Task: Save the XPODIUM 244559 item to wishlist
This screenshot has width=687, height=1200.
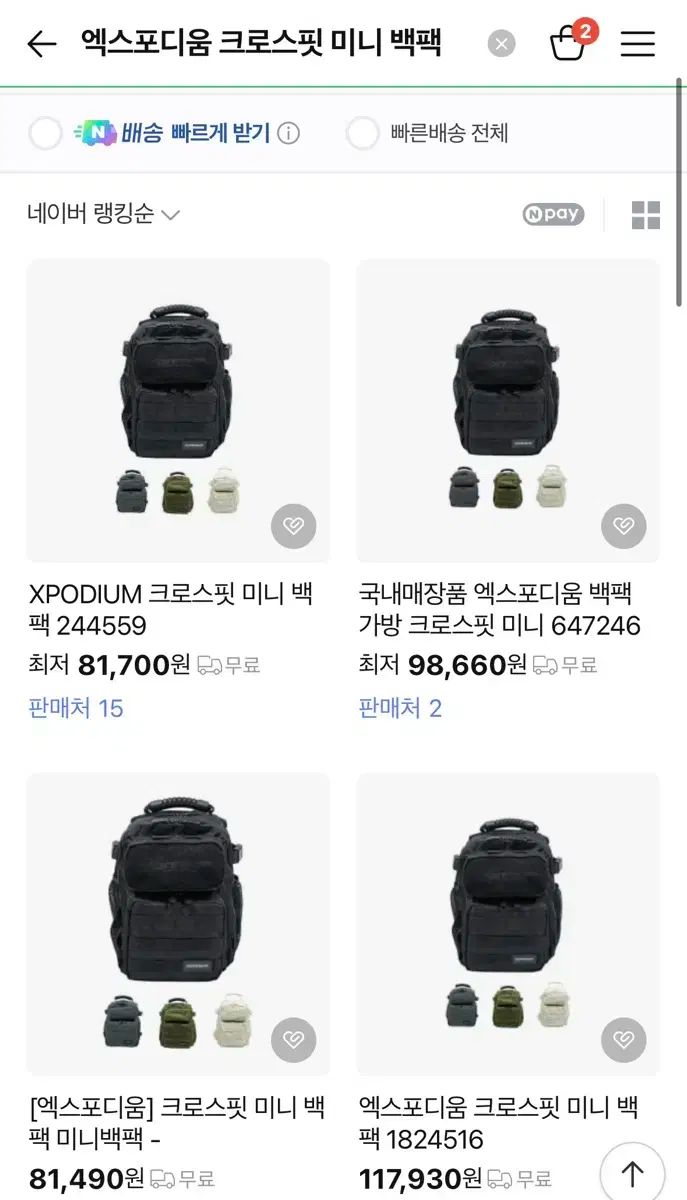Action: [x=293, y=527]
